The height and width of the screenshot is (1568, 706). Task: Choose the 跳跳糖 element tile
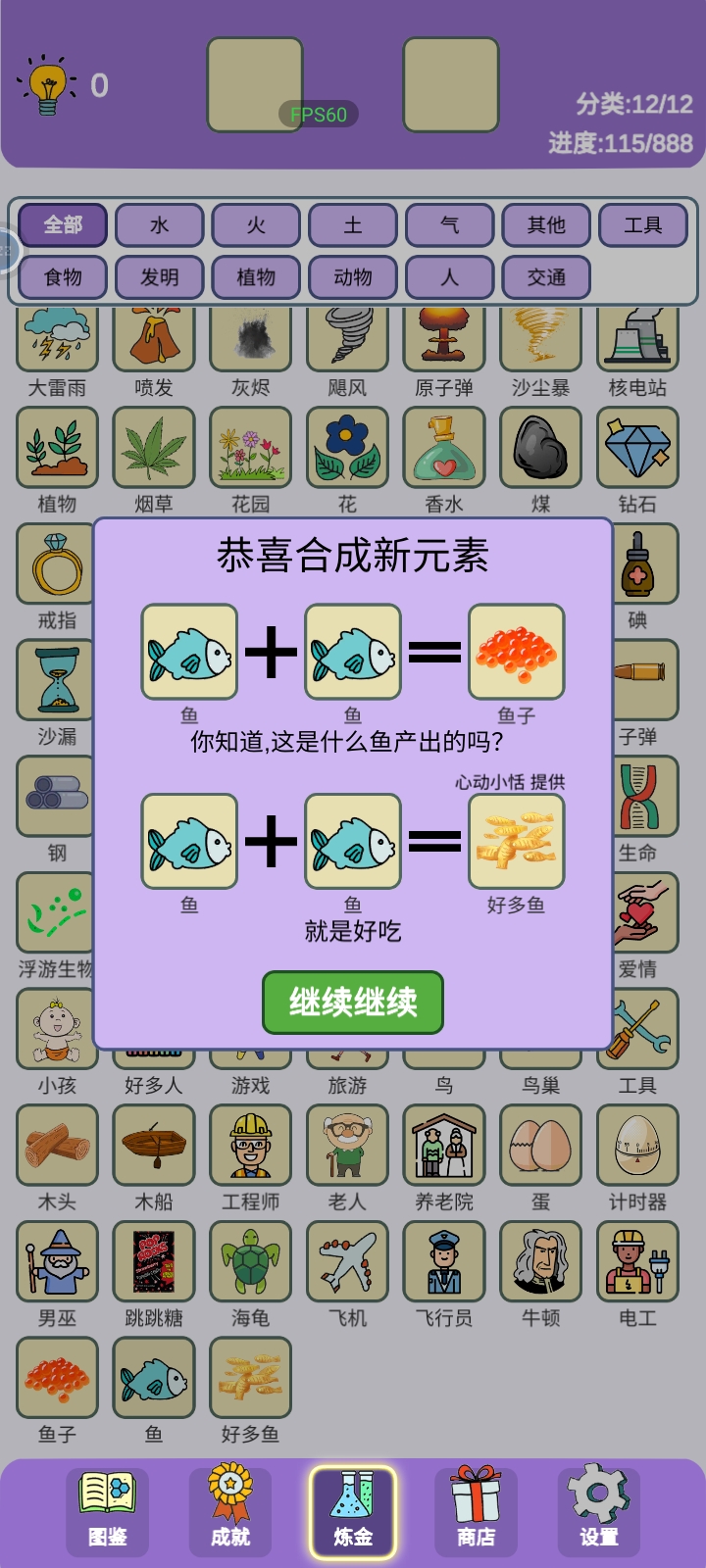(154, 1262)
